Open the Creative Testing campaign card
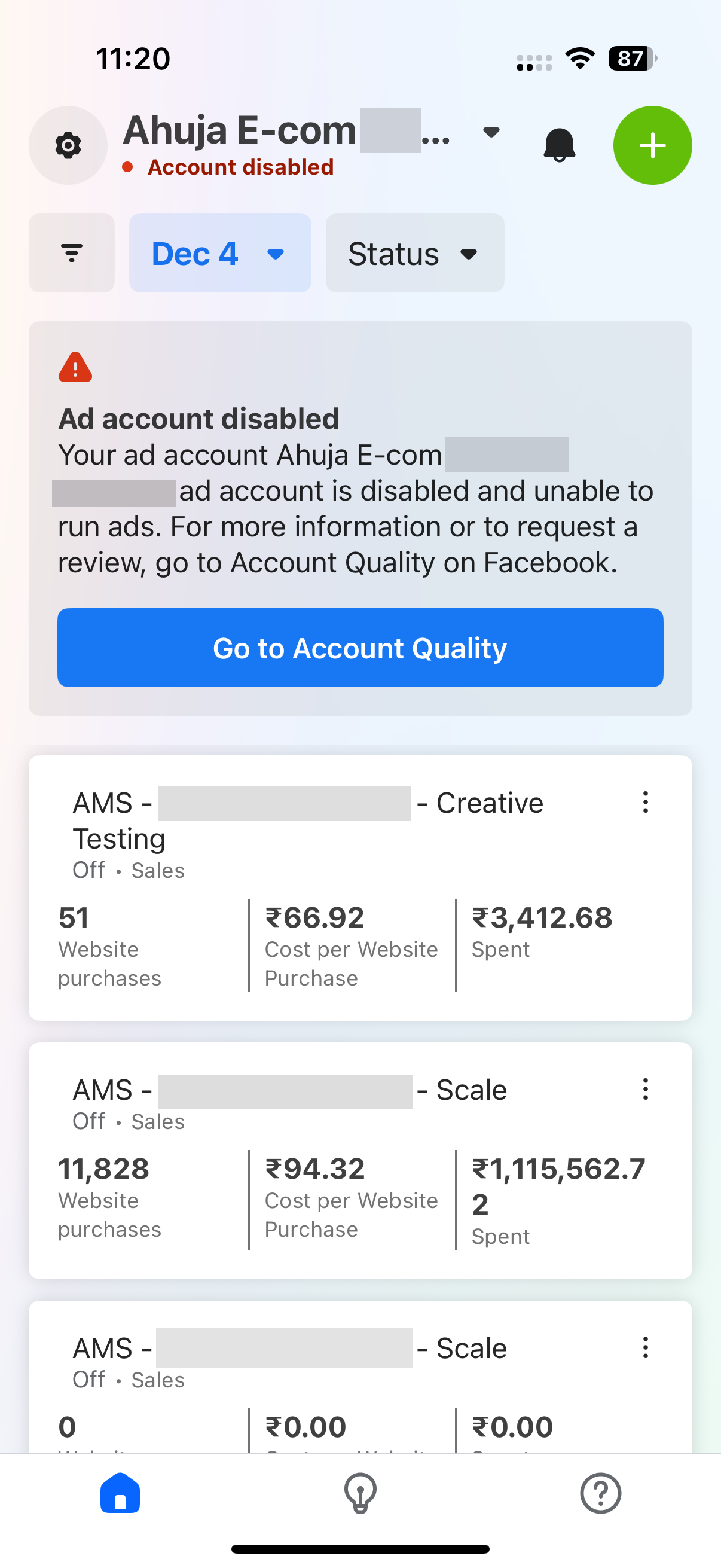 tap(360, 888)
